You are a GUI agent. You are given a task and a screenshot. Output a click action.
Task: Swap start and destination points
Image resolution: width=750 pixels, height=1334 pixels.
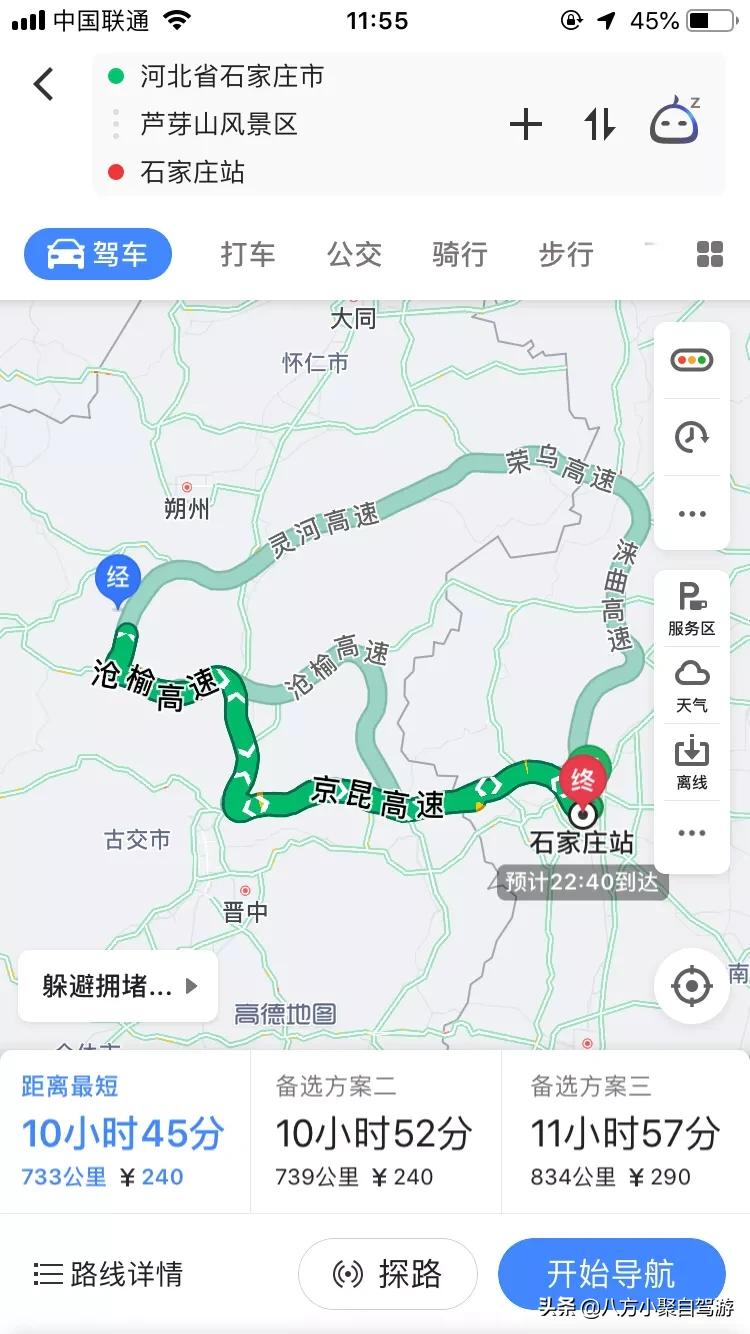[x=599, y=124]
